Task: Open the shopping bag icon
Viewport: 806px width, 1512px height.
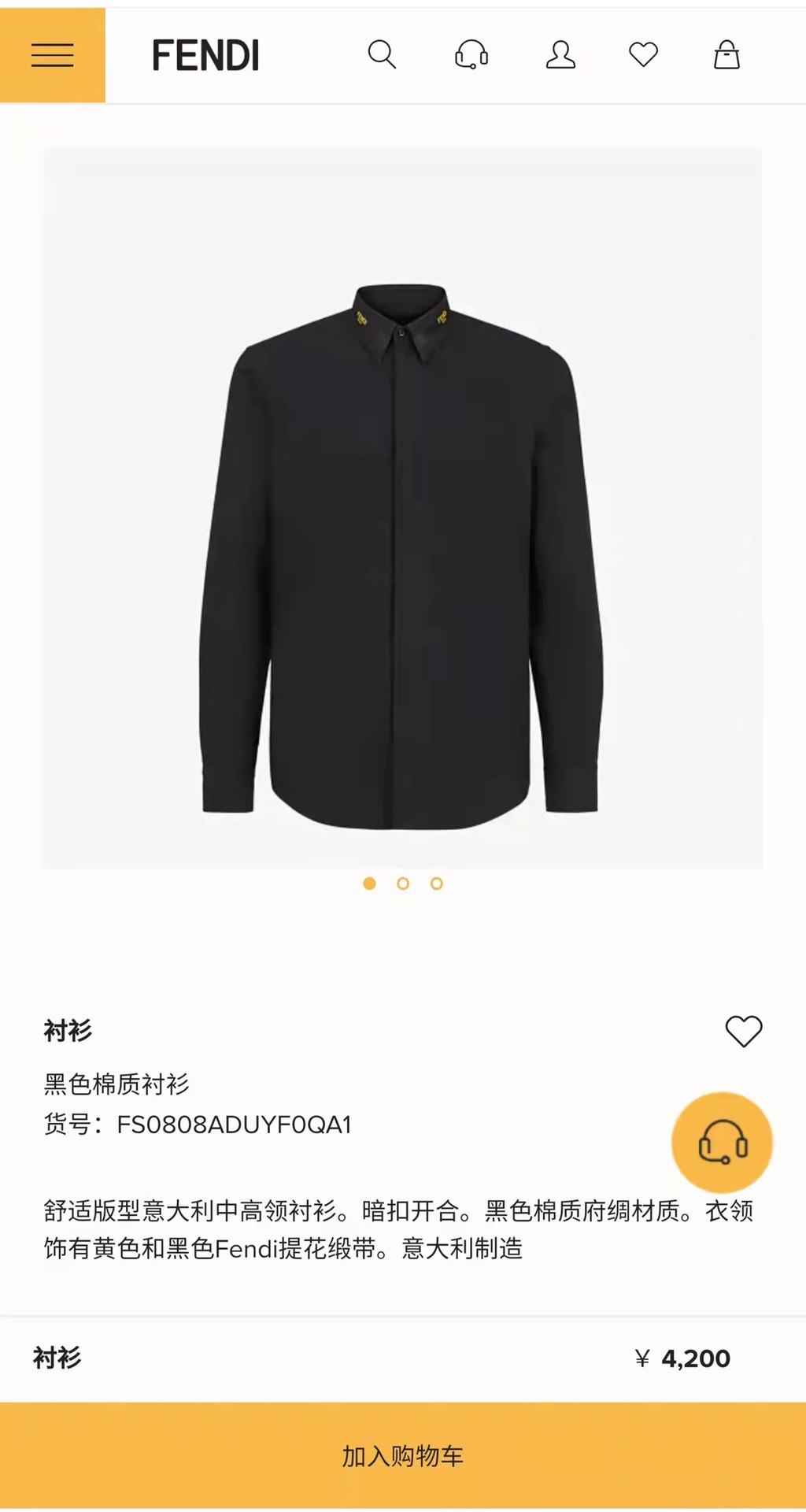Action: 727,54
